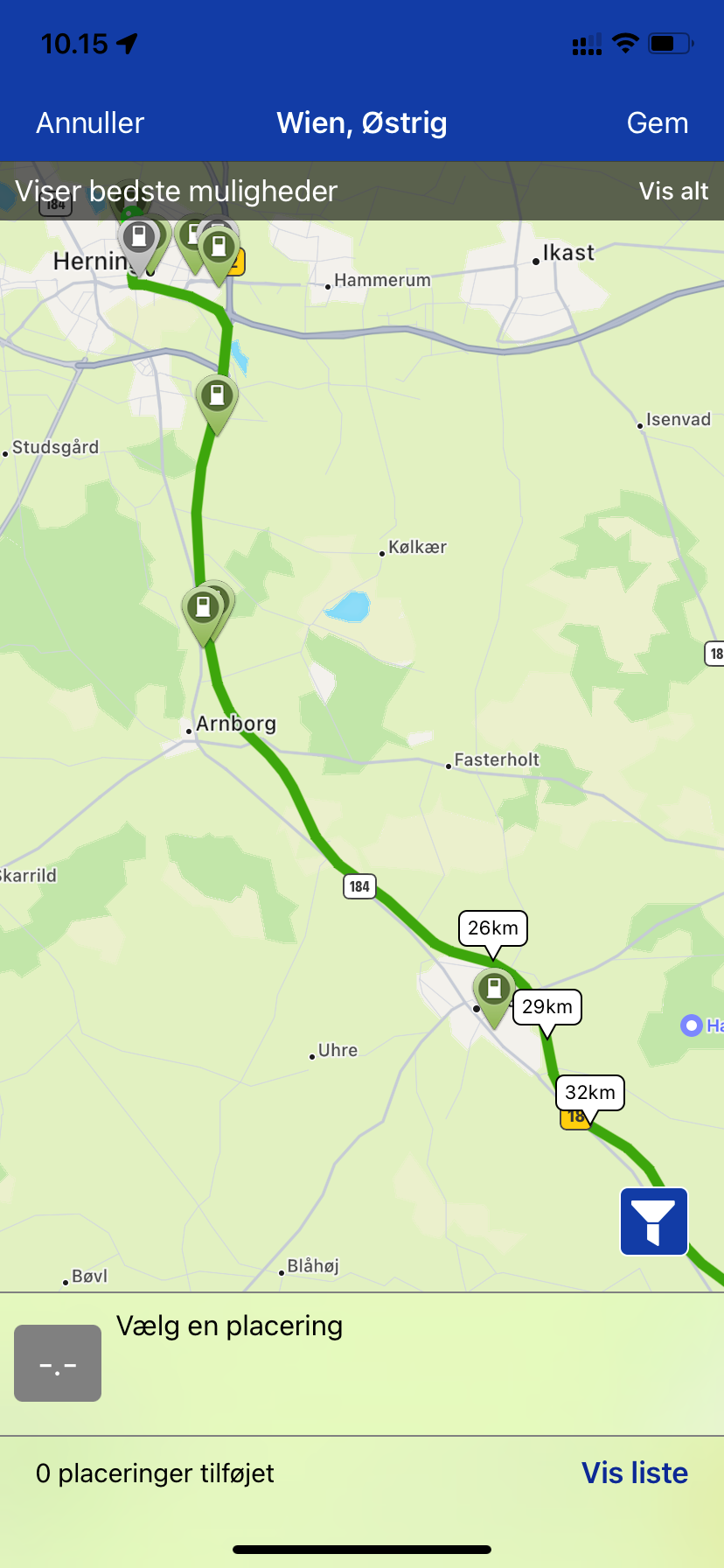Tap Vis alt to show all

click(x=673, y=192)
